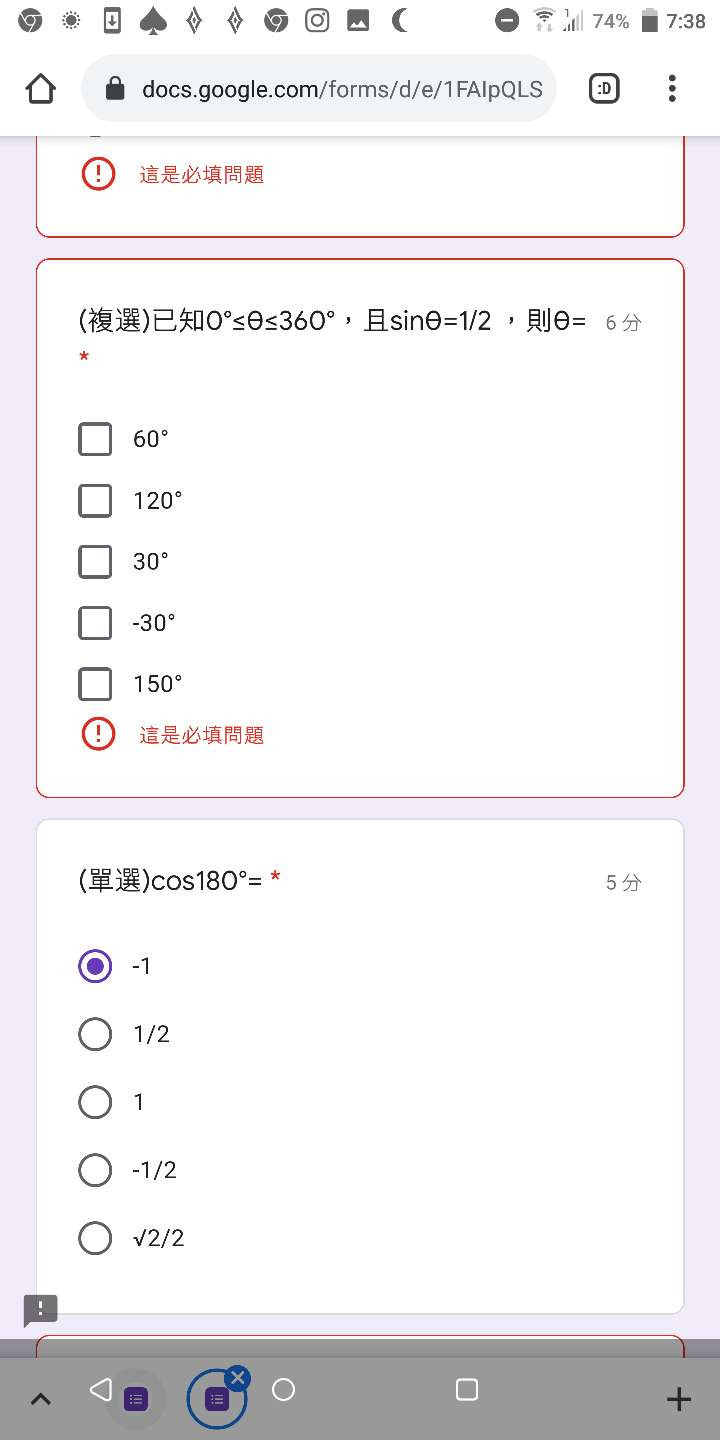Add a new tab with the plus icon
Image resolution: width=720 pixels, height=1440 pixels.
point(679,1399)
